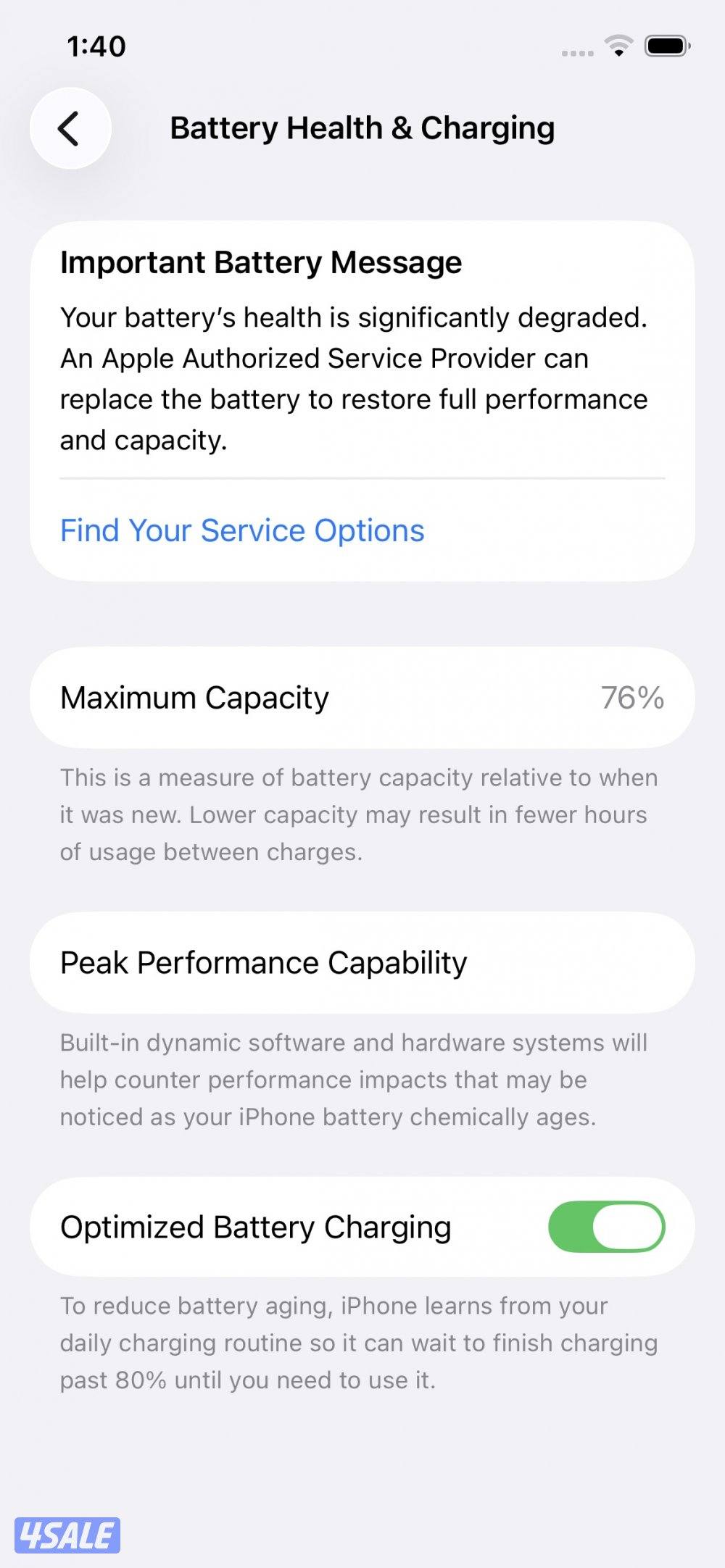Navigate back using the Battery Health header
725x1568 pixels.
pyautogui.click(x=69, y=128)
